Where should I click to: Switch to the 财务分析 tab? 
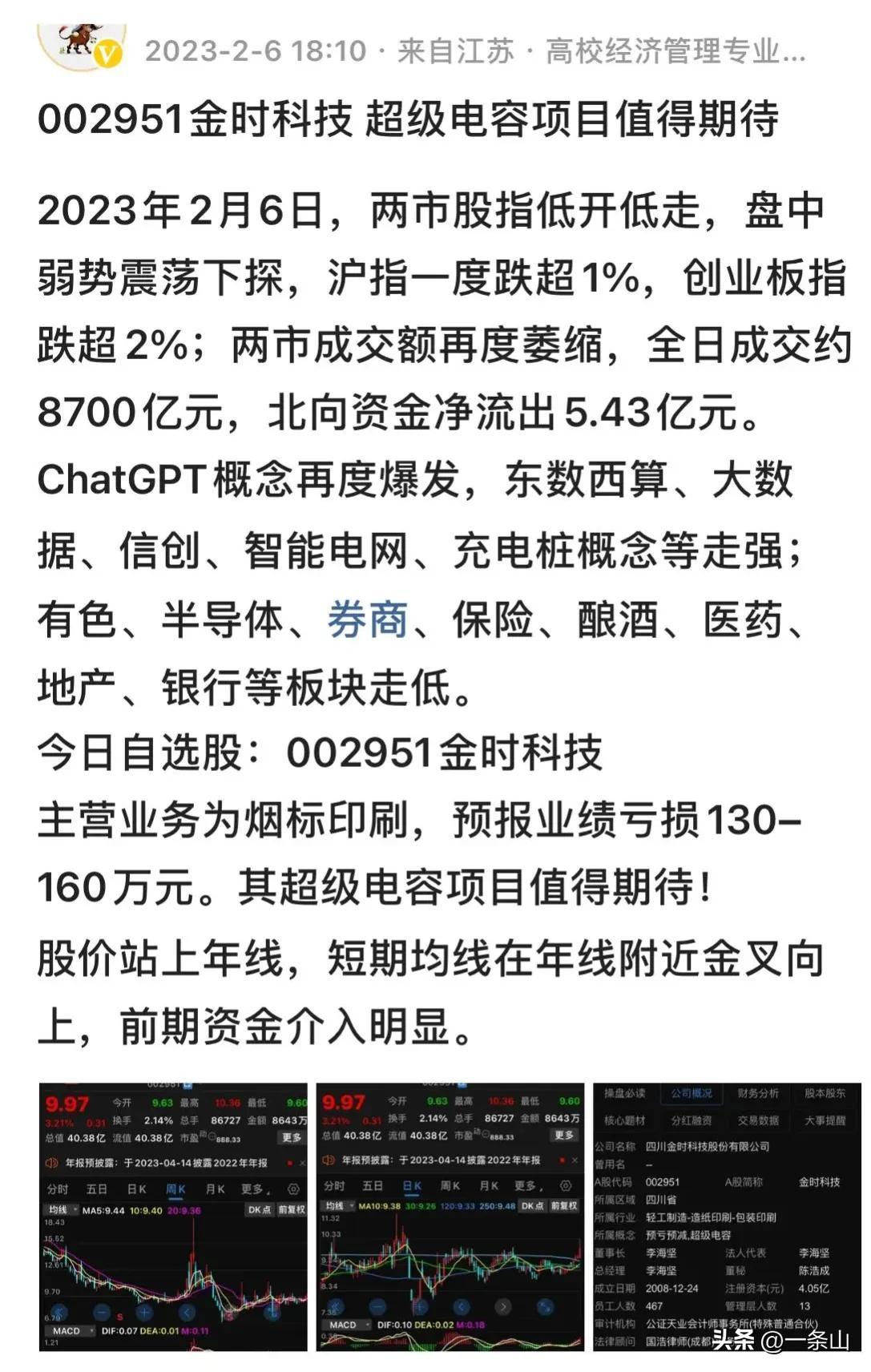[759, 1093]
